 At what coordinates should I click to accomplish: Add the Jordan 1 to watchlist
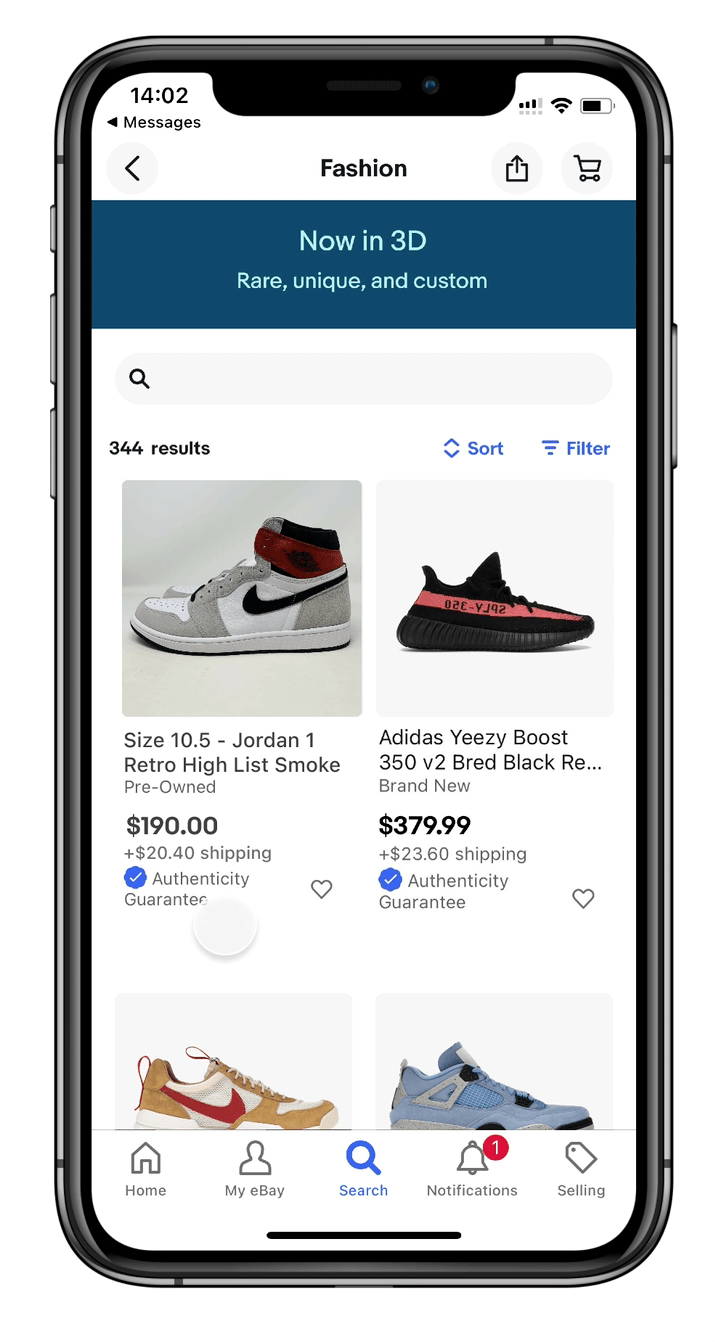[x=321, y=889]
